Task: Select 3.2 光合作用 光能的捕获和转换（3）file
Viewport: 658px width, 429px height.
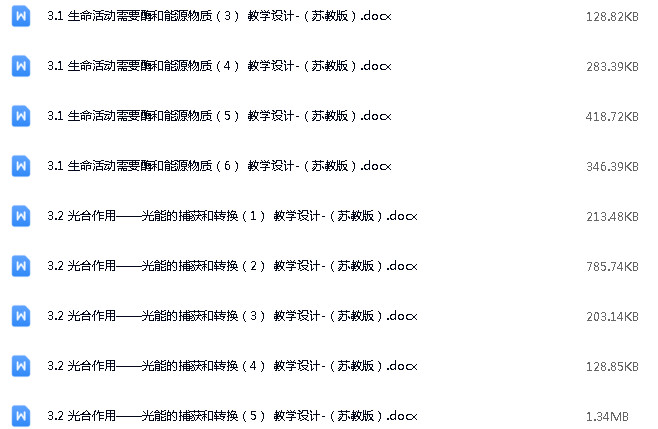Action: click(231, 316)
